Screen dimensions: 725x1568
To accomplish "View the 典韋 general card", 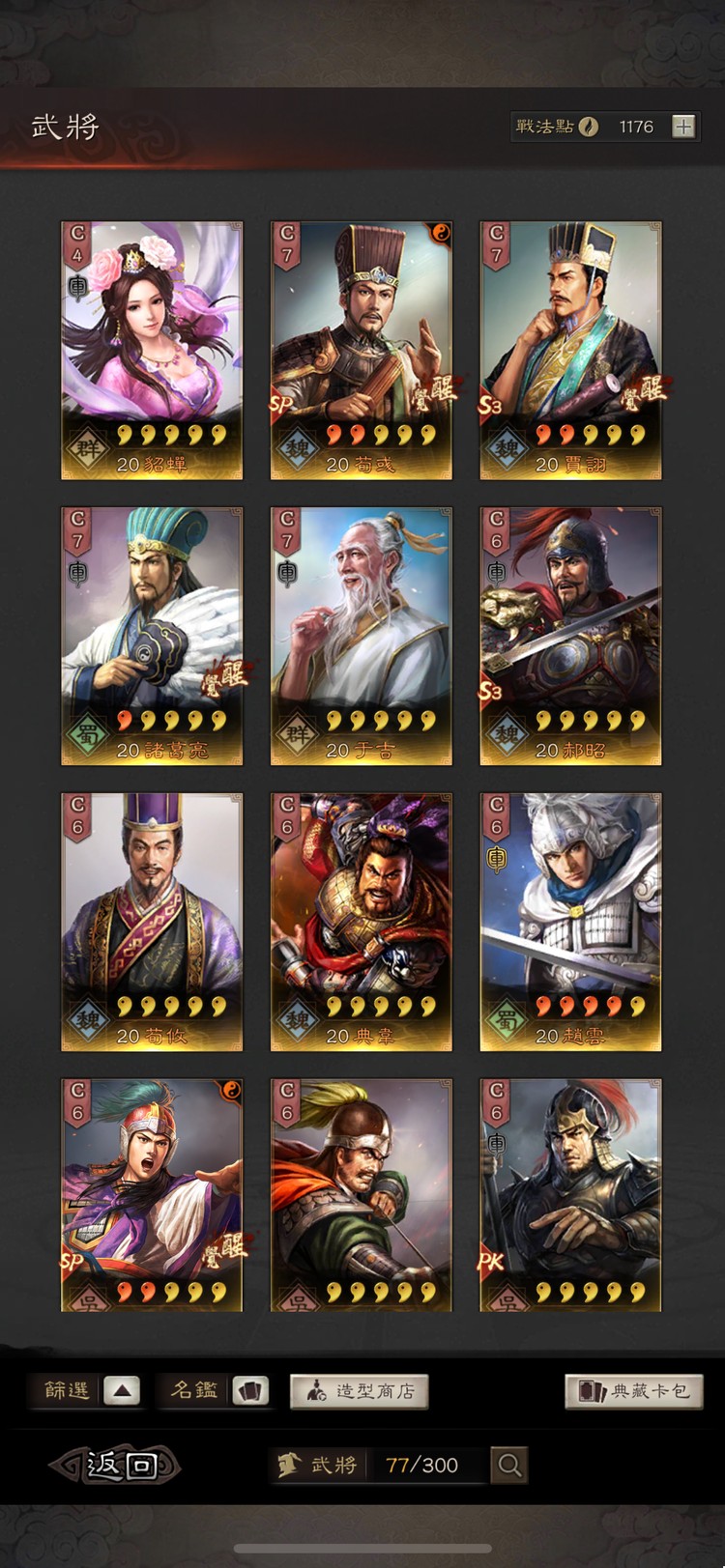I will (x=362, y=923).
